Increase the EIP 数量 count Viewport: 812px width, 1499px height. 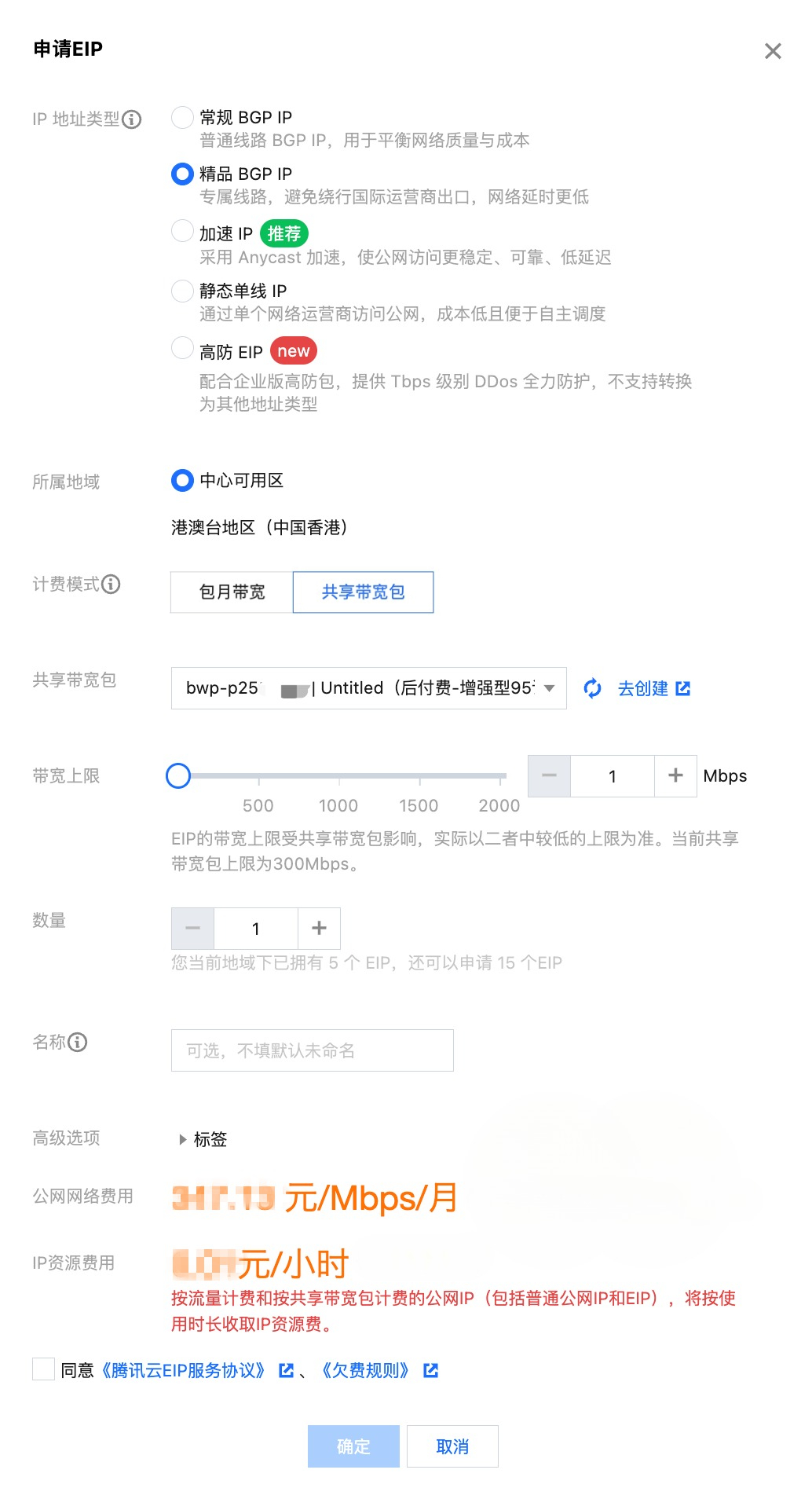(x=319, y=929)
